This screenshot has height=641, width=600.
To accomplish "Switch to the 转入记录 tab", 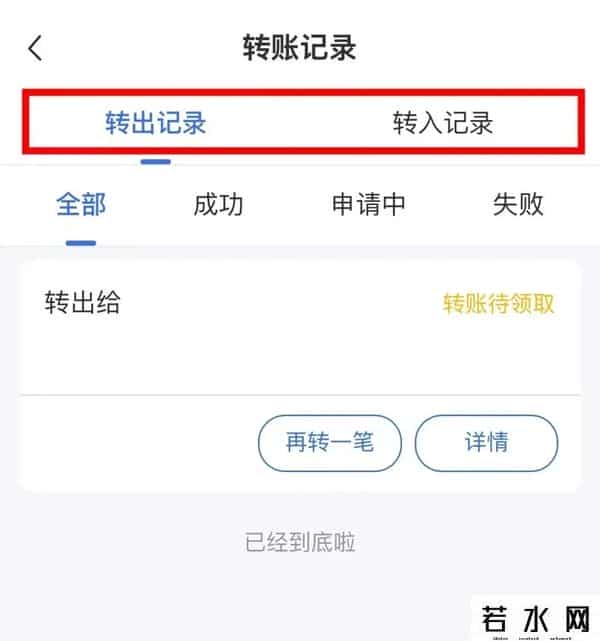I will coord(443,124).
